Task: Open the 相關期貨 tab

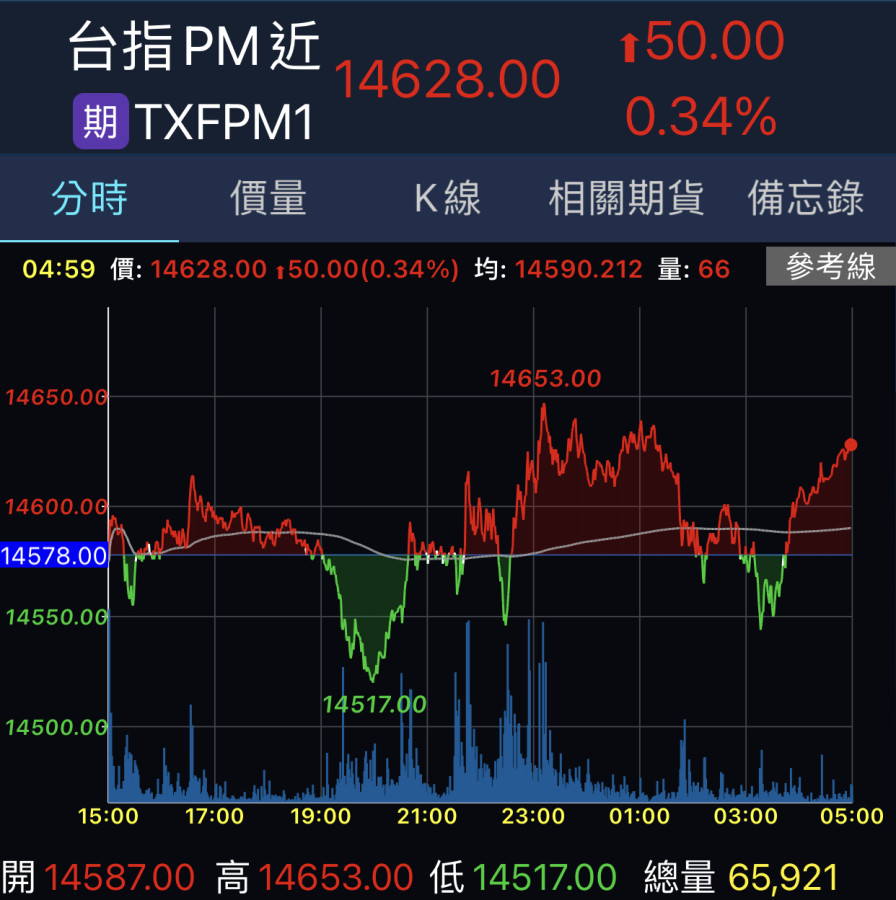Action: coord(626,198)
